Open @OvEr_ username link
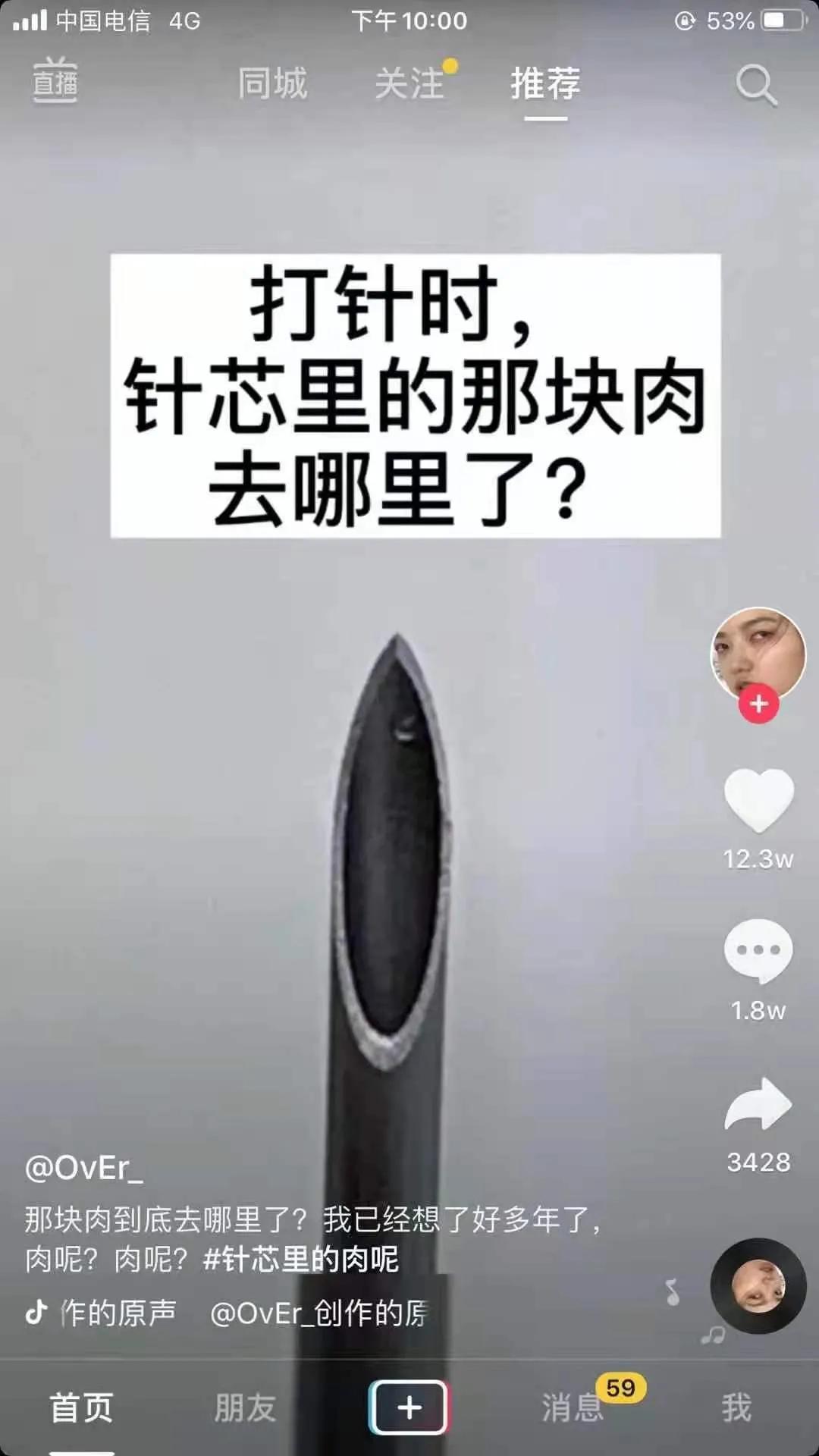Image resolution: width=819 pixels, height=1456 pixels. pos(83,1168)
